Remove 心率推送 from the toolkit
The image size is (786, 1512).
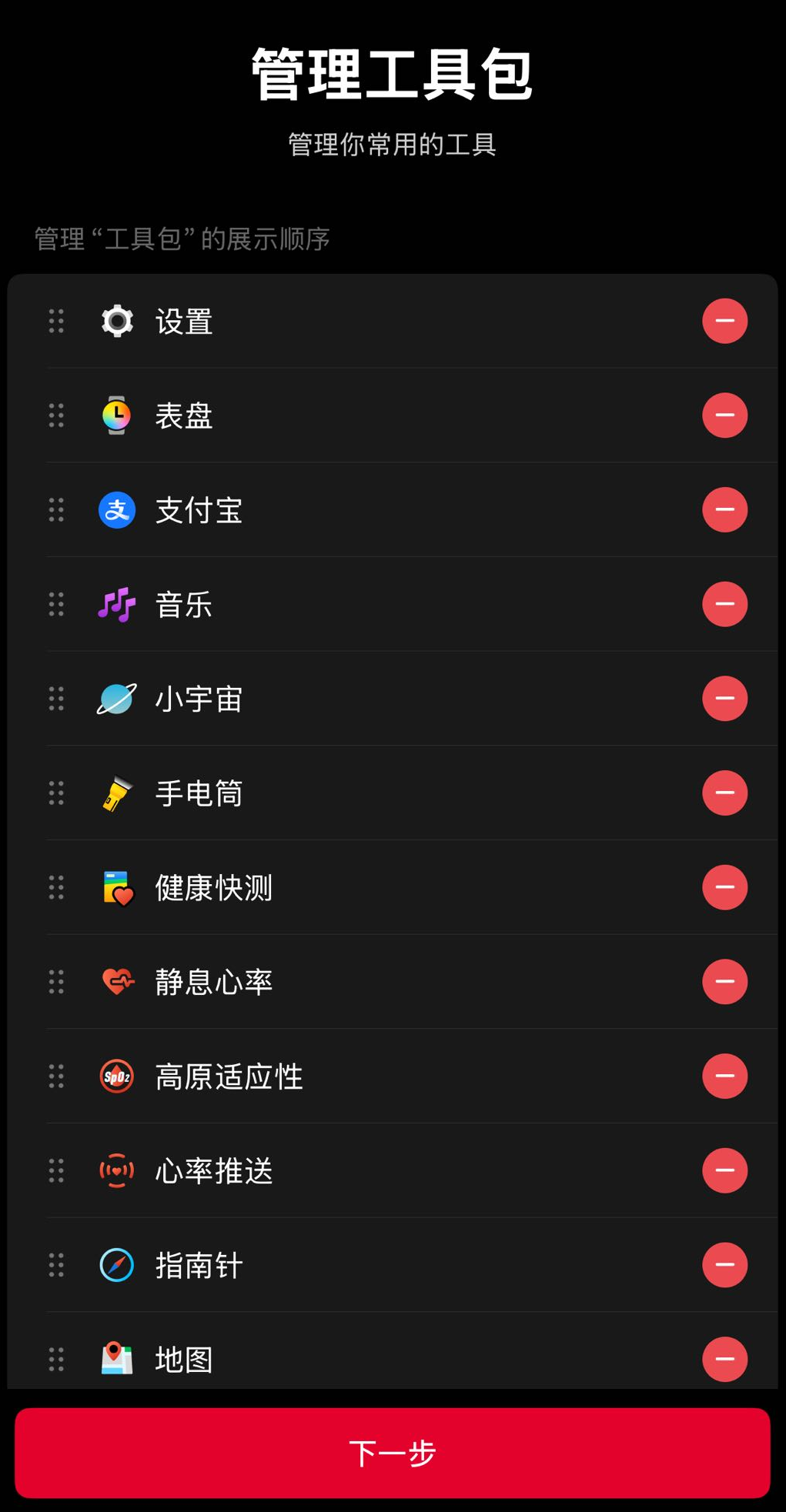point(724,1170)
